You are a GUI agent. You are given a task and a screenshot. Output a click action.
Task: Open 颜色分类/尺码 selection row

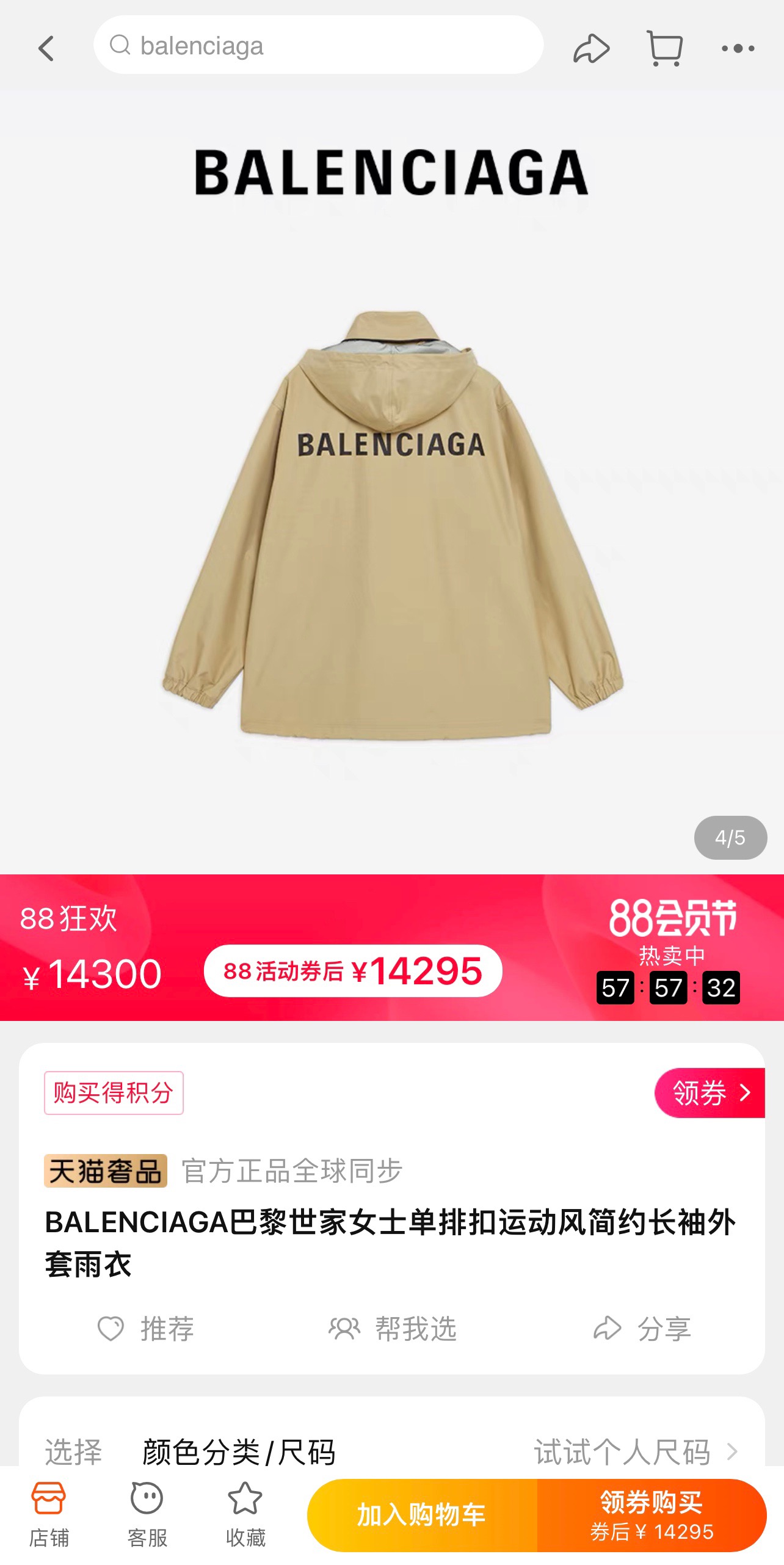tap(238, 1451)
